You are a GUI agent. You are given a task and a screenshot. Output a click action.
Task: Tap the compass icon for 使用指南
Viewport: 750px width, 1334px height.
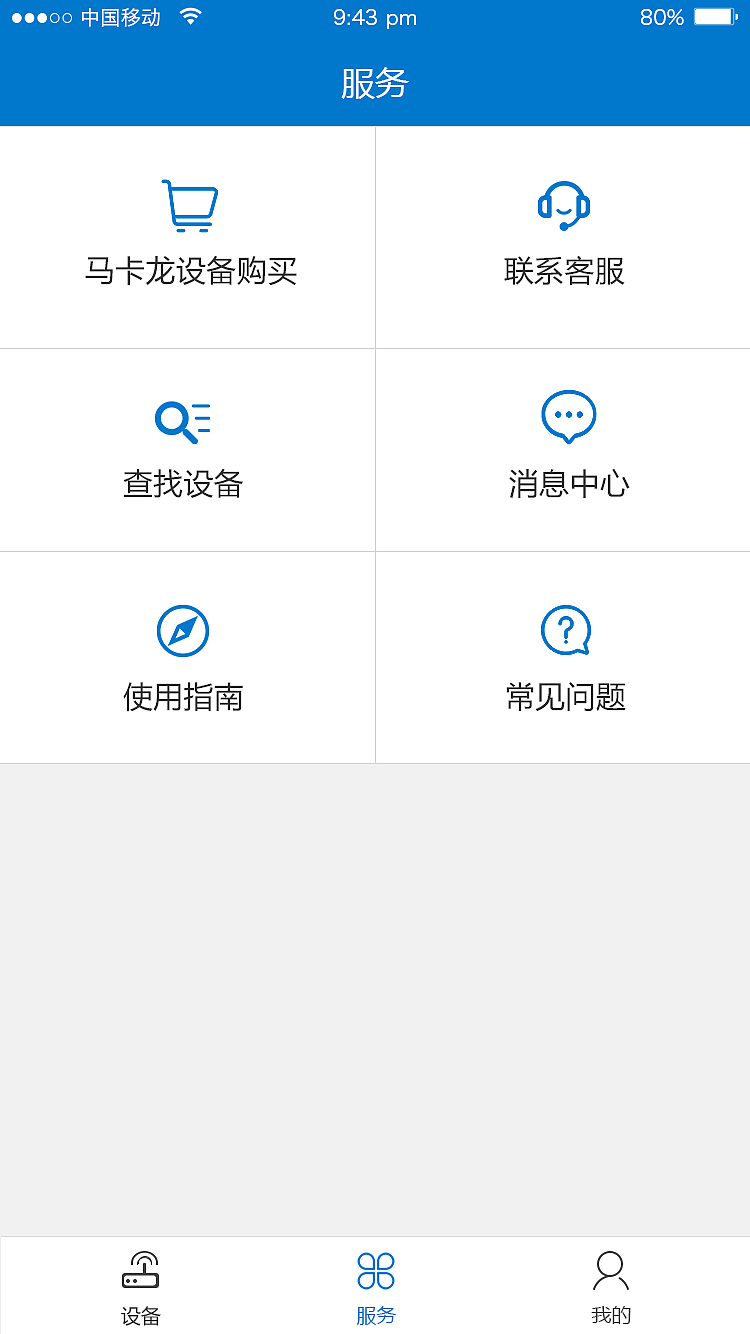coord(183,631)
